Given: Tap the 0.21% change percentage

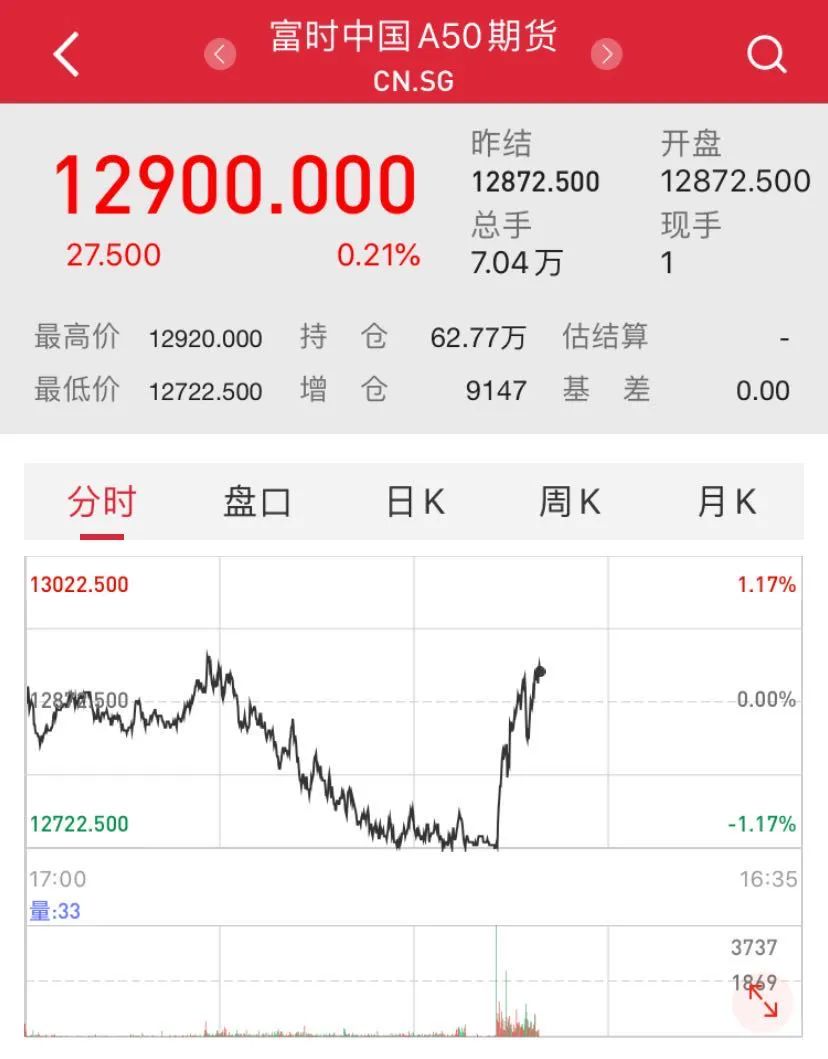Looking at the screenshot, I should [378, 256].
